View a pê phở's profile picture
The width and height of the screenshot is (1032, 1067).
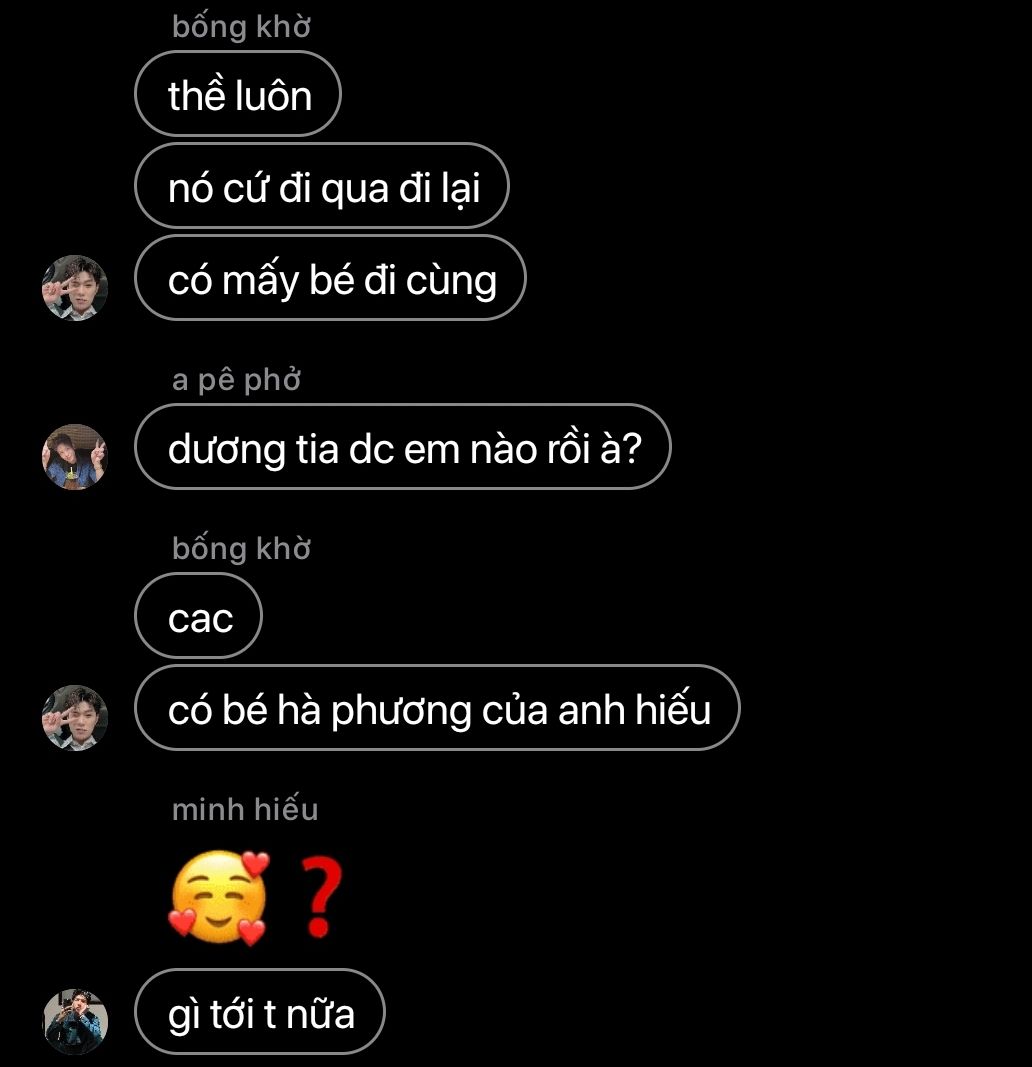point(75,456)
